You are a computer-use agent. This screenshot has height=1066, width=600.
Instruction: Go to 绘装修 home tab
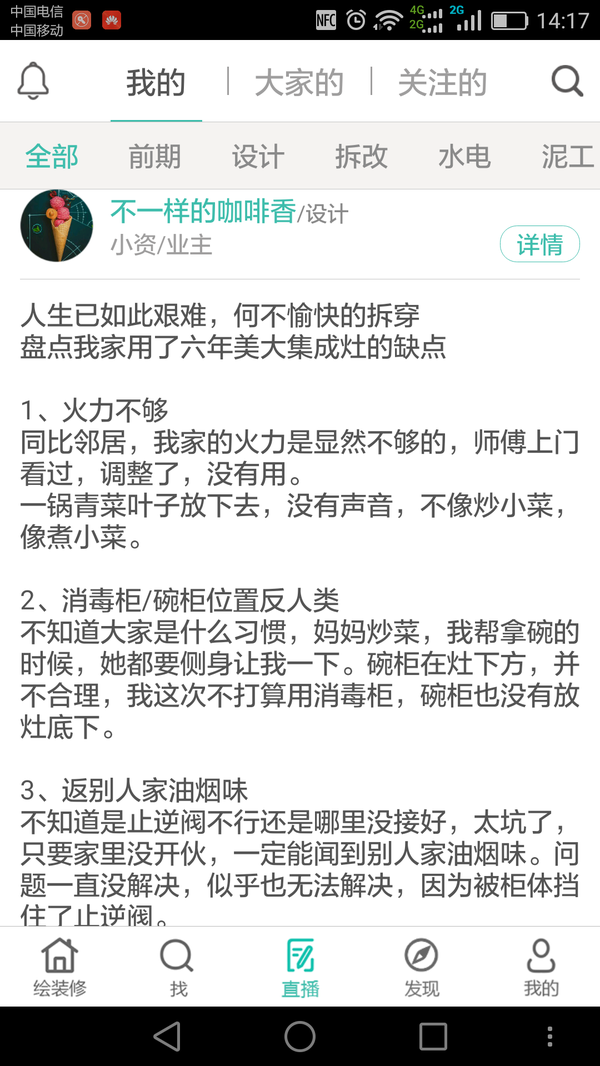pyautogui.click(x=60, y=968)
